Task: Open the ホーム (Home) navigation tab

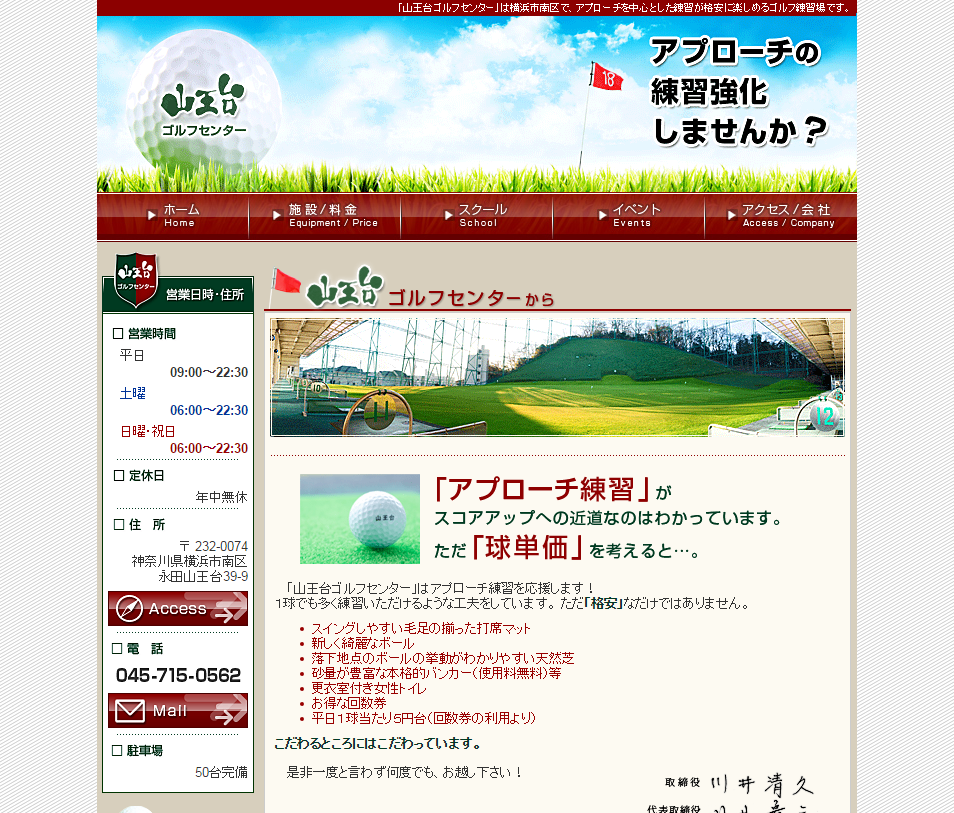Action: [173, 216]
